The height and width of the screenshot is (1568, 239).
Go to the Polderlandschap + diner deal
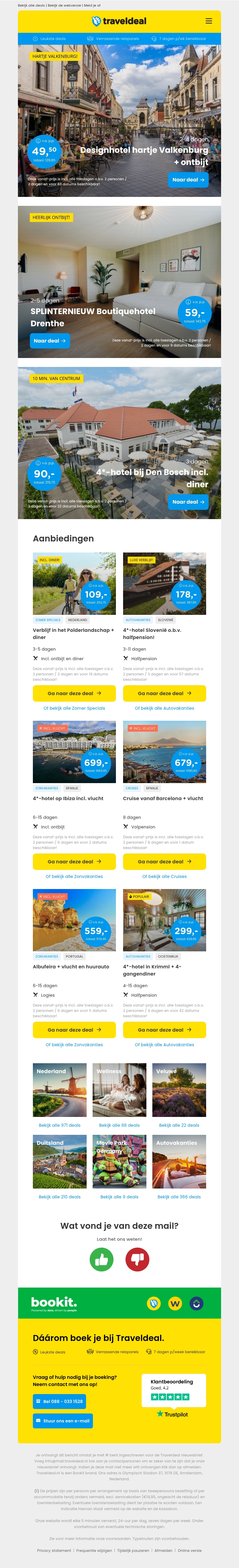pos(74,693)
